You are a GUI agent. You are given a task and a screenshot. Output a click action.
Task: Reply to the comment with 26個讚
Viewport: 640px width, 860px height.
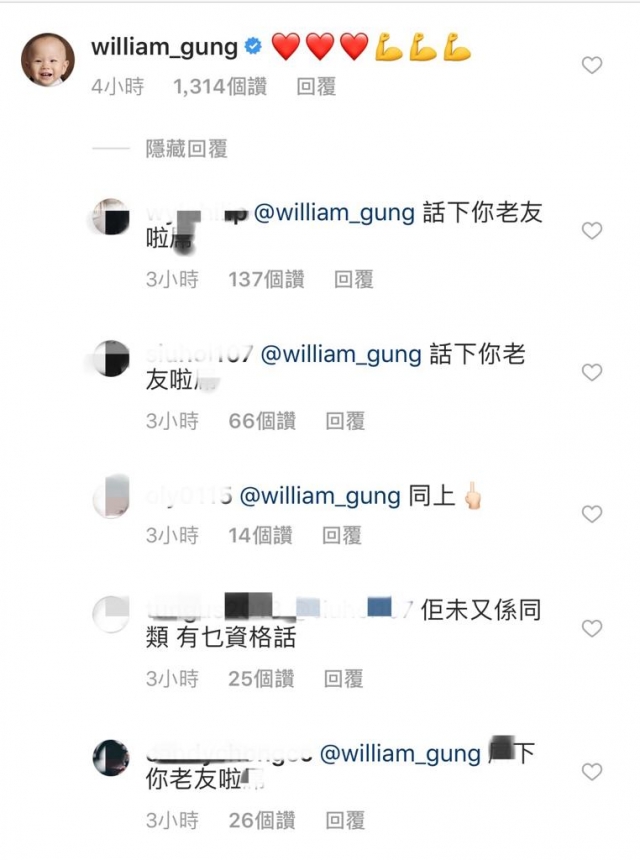[x=345, y=821]
